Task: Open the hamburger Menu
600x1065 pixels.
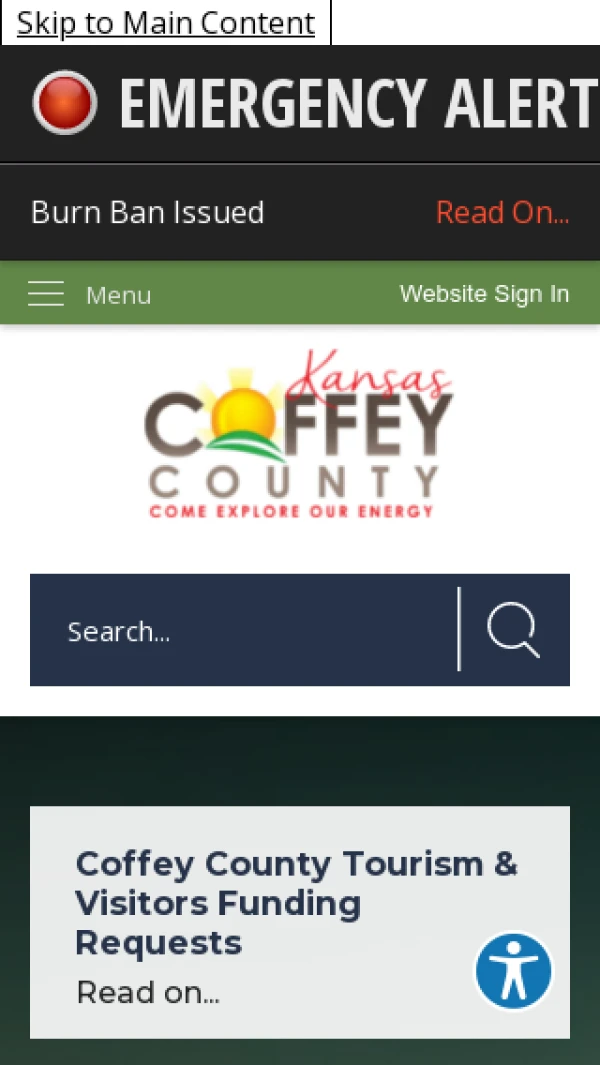Action: tap(89, 294)
